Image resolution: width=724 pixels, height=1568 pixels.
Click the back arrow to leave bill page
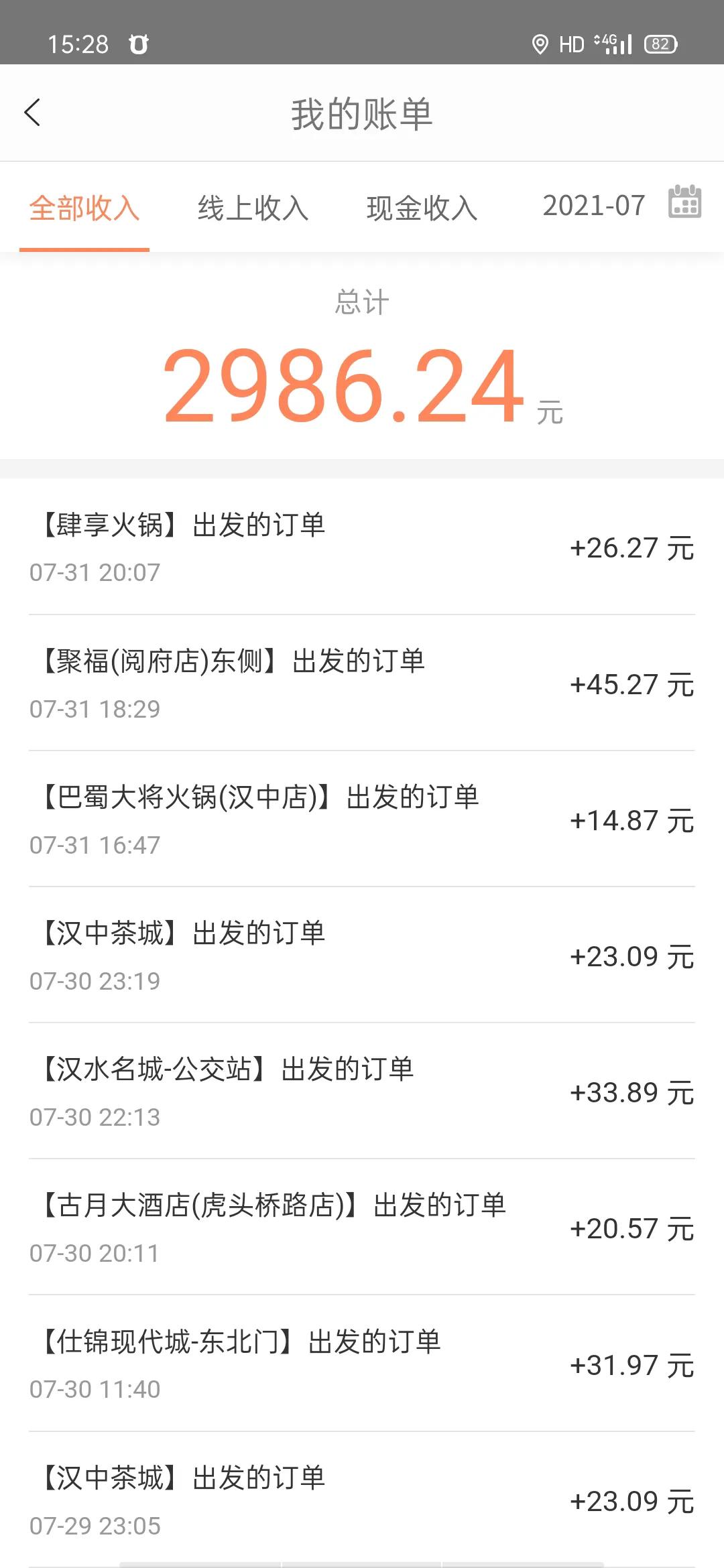(33, 113)
